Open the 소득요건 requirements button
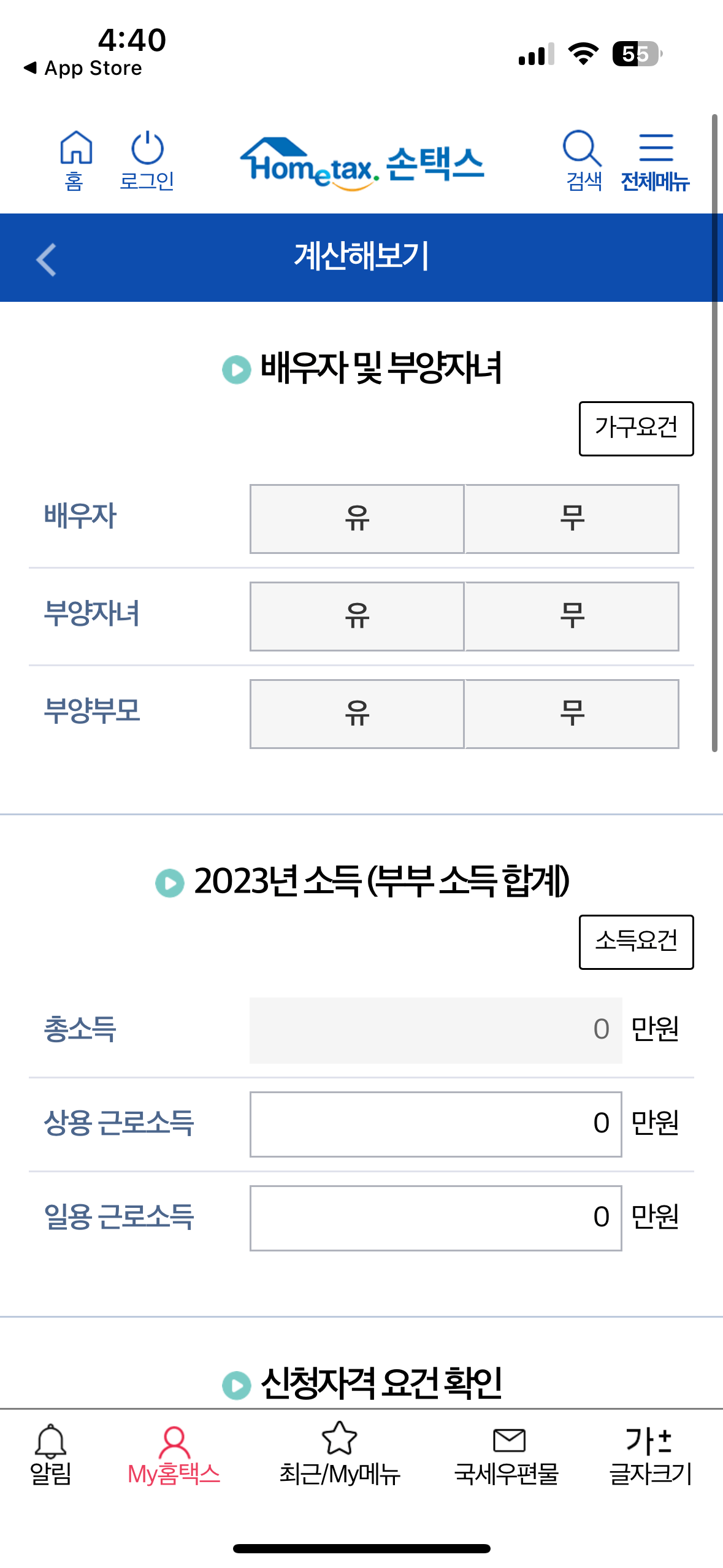 635,942
